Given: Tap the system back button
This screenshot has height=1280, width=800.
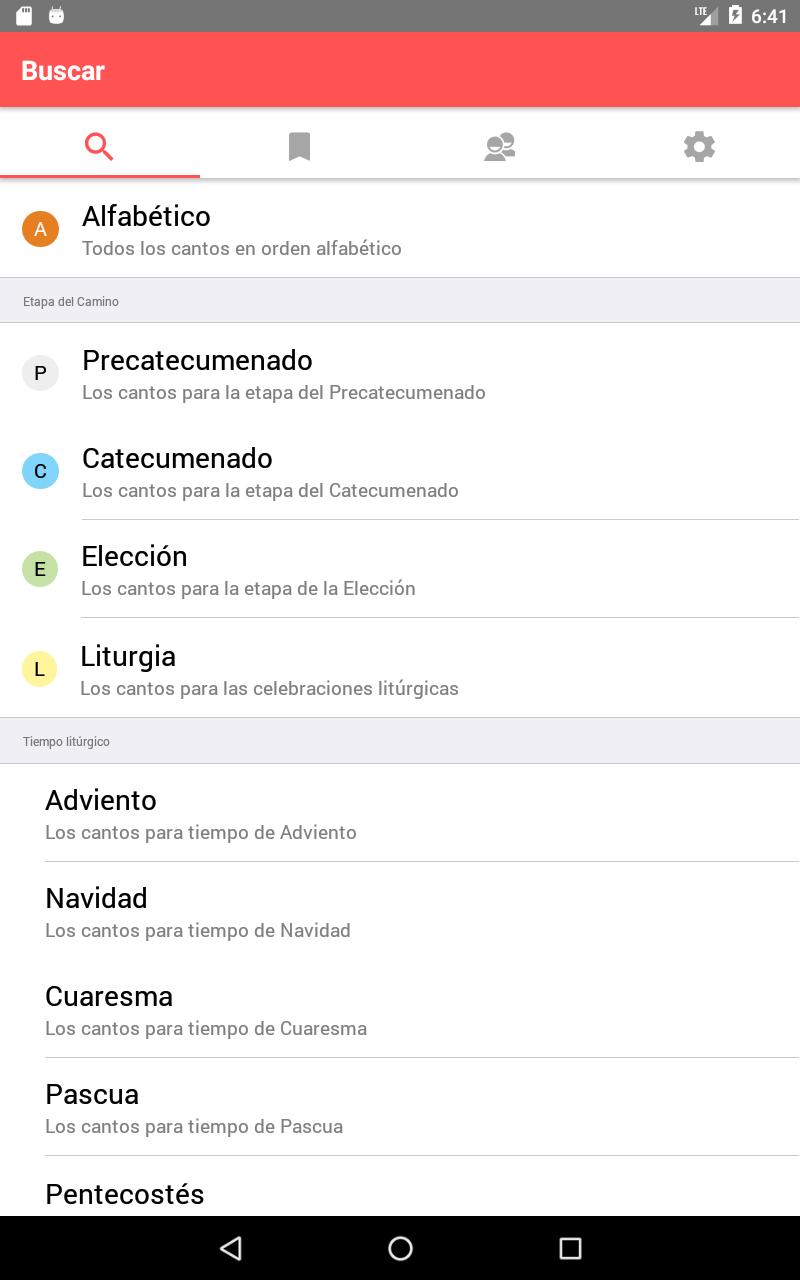Looking at the screenshot, I should click(231, 1248).
